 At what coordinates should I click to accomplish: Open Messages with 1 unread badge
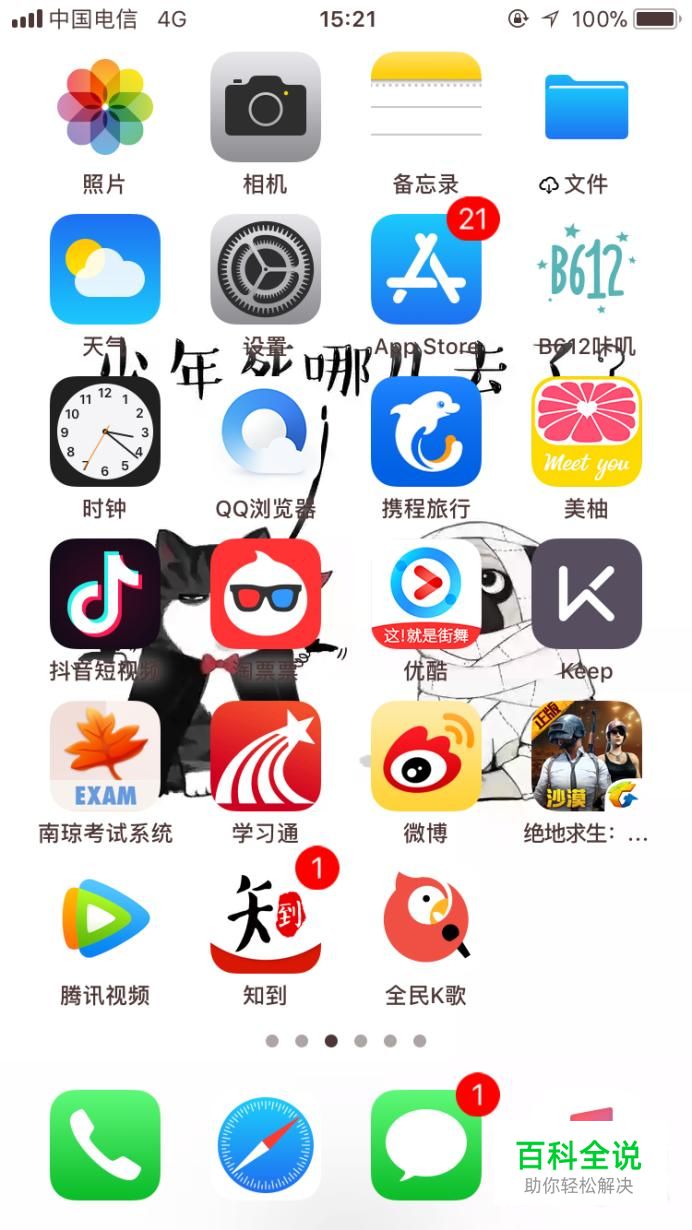[x=426, y=1144]
